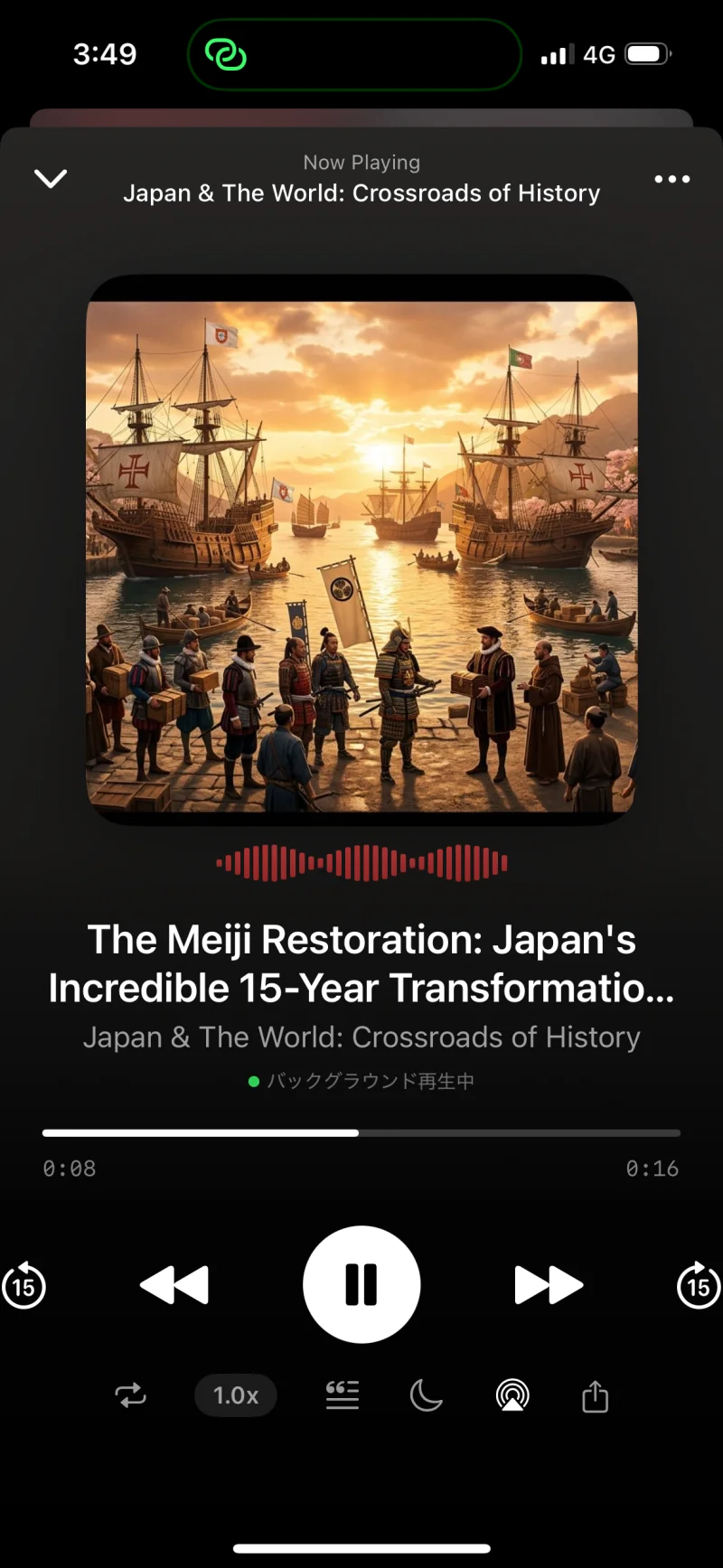
Task: Open the Dynamic Island activity
Action: pos(354,54)
